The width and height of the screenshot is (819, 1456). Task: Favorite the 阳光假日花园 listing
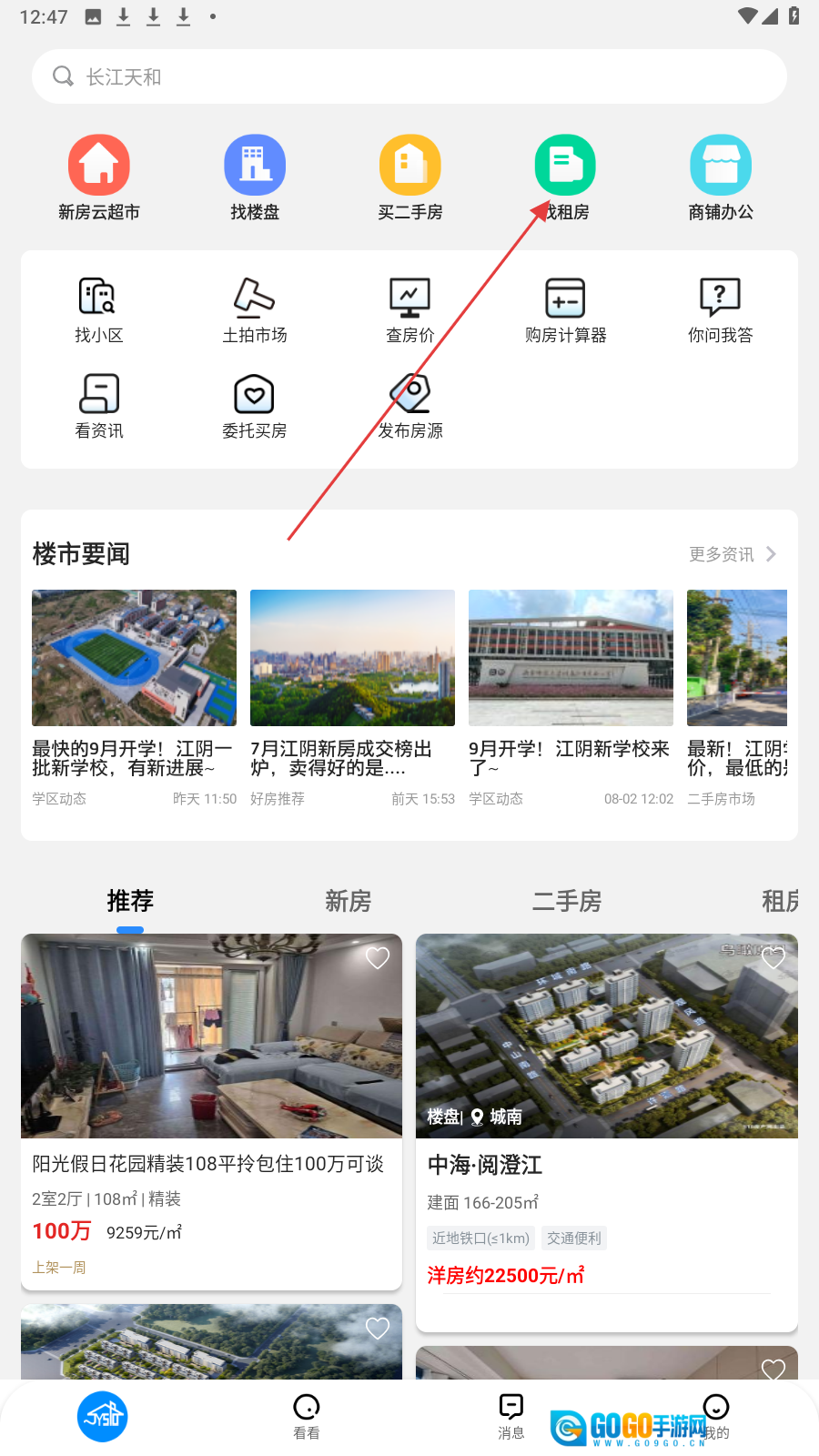click(x=377, y=958)
